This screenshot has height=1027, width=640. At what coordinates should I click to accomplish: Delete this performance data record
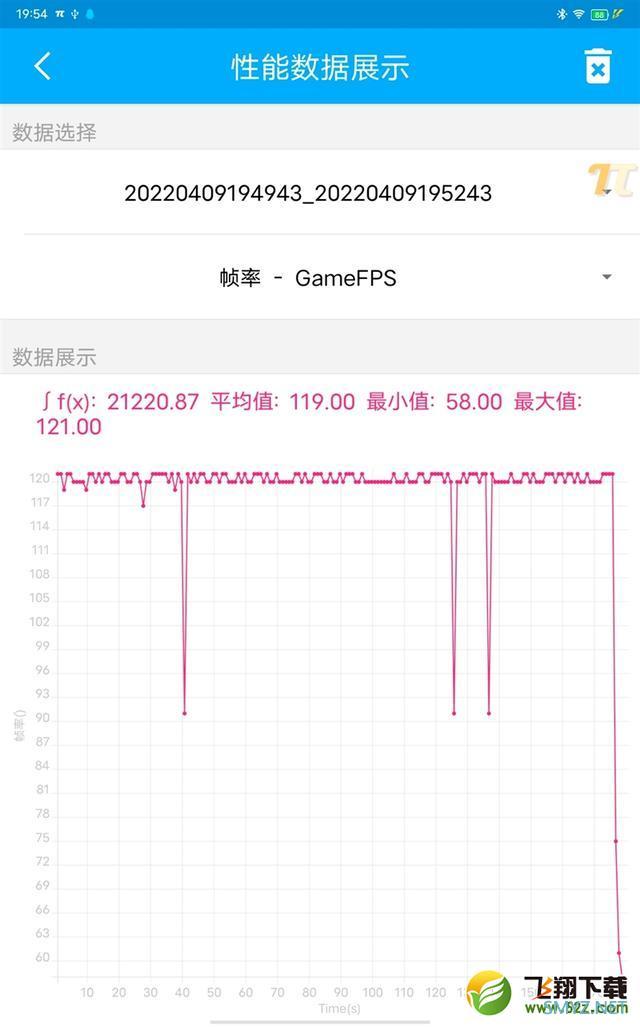click(x=597, y=67)
